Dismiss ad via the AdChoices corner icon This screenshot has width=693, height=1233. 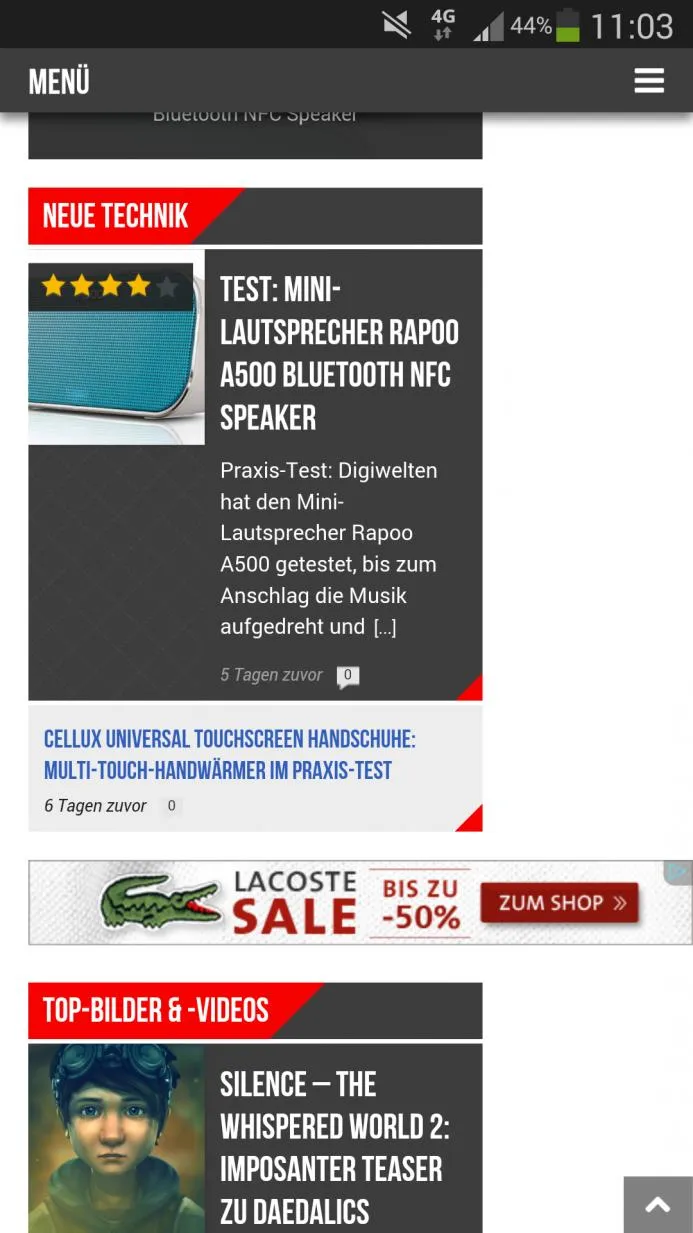point(678,872)
